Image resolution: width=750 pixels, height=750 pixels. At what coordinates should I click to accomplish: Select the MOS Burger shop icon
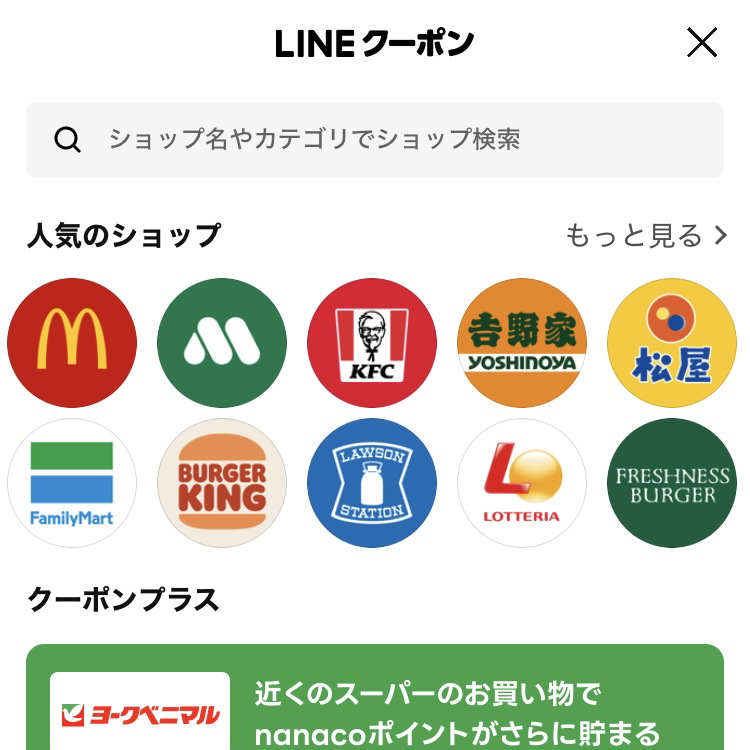pyautogui.click(x=222, y=343)
